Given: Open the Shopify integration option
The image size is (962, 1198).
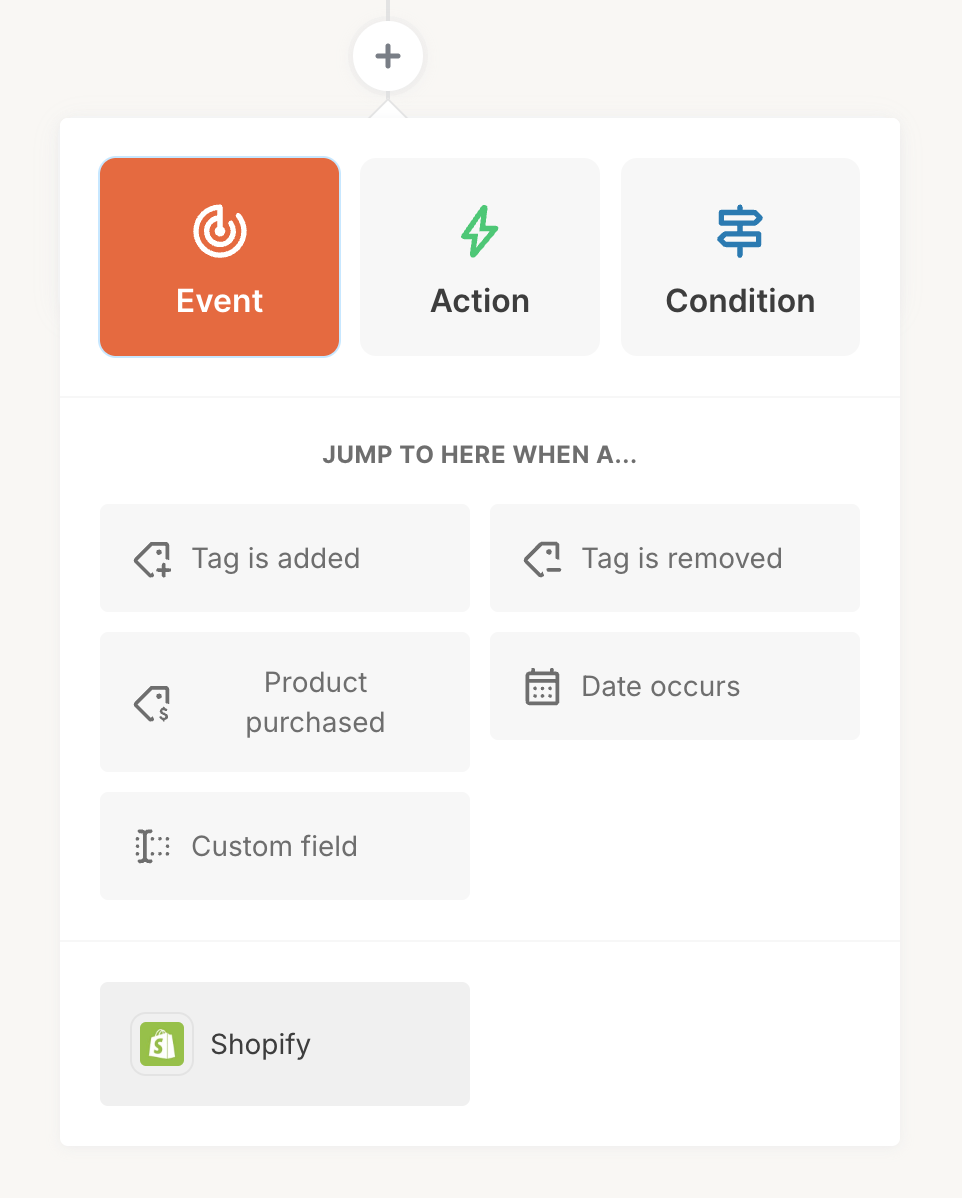Looking at the screenshot, I should point(285,1044).
